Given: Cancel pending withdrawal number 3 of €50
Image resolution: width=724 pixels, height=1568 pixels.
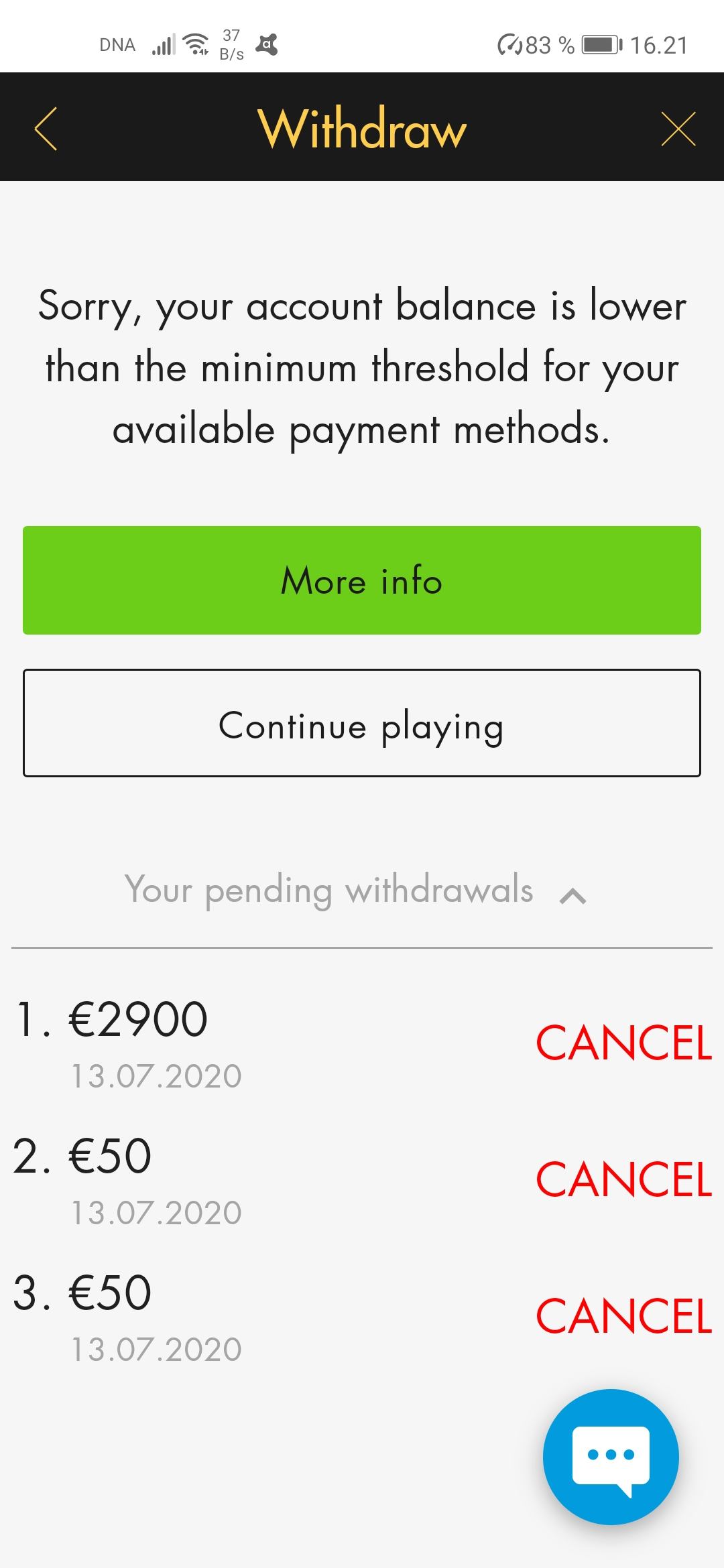Looking at the screenshot, I should click(623, 1317).
